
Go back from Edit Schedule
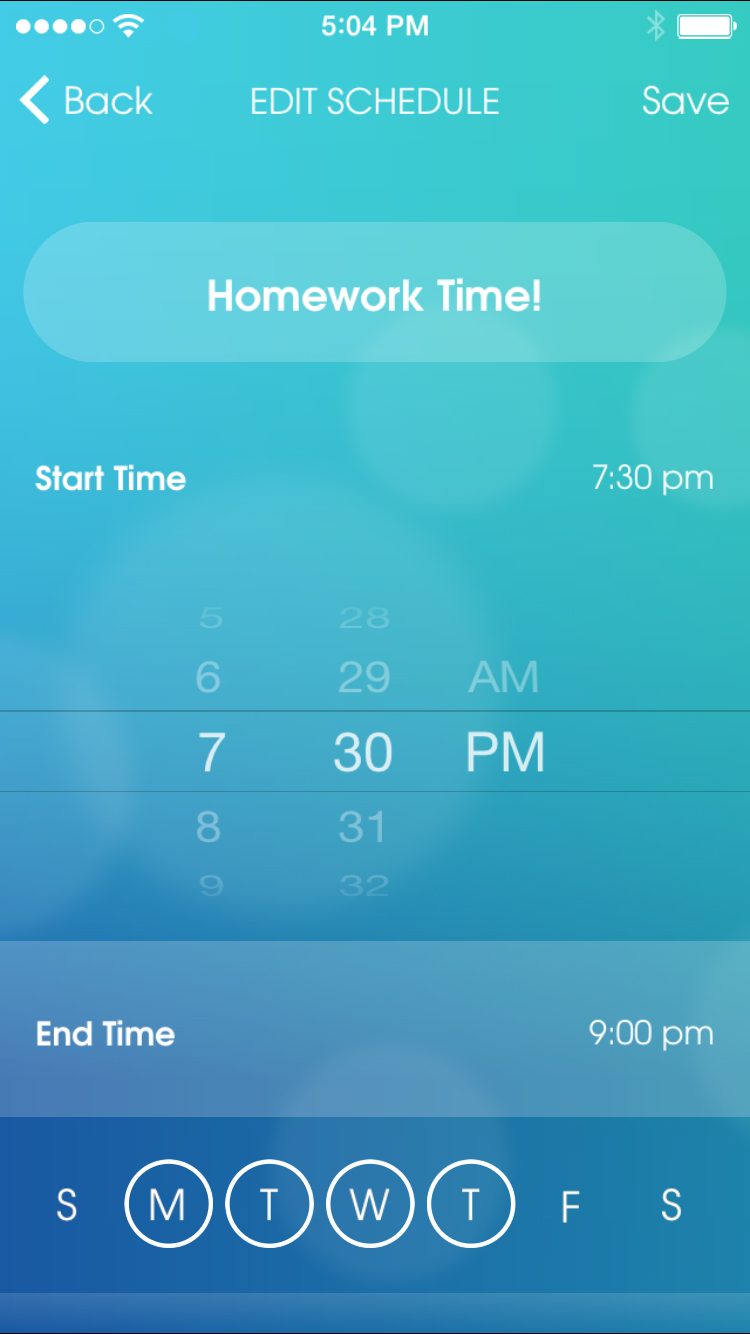pos(86,101)
